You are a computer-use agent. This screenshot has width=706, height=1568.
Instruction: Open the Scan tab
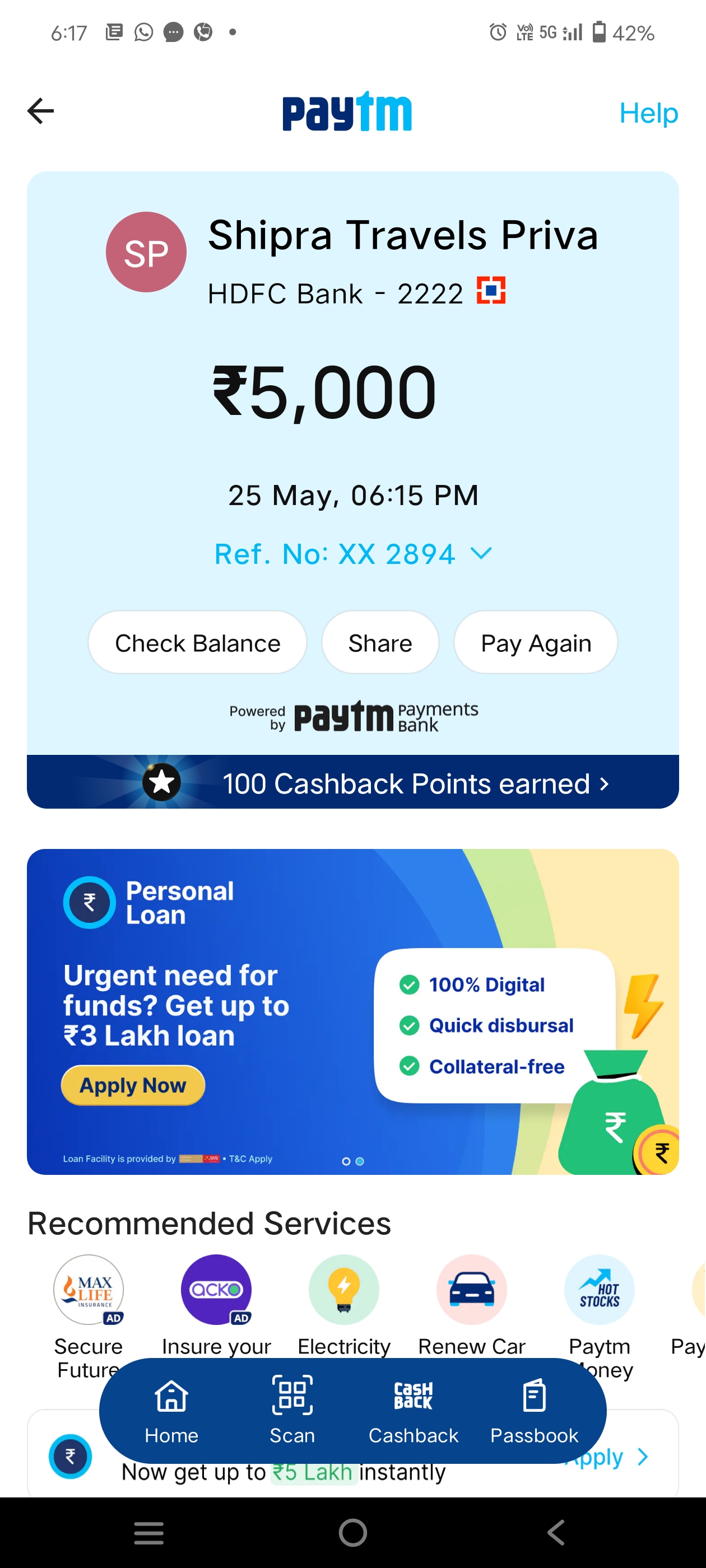[292, 1411]
